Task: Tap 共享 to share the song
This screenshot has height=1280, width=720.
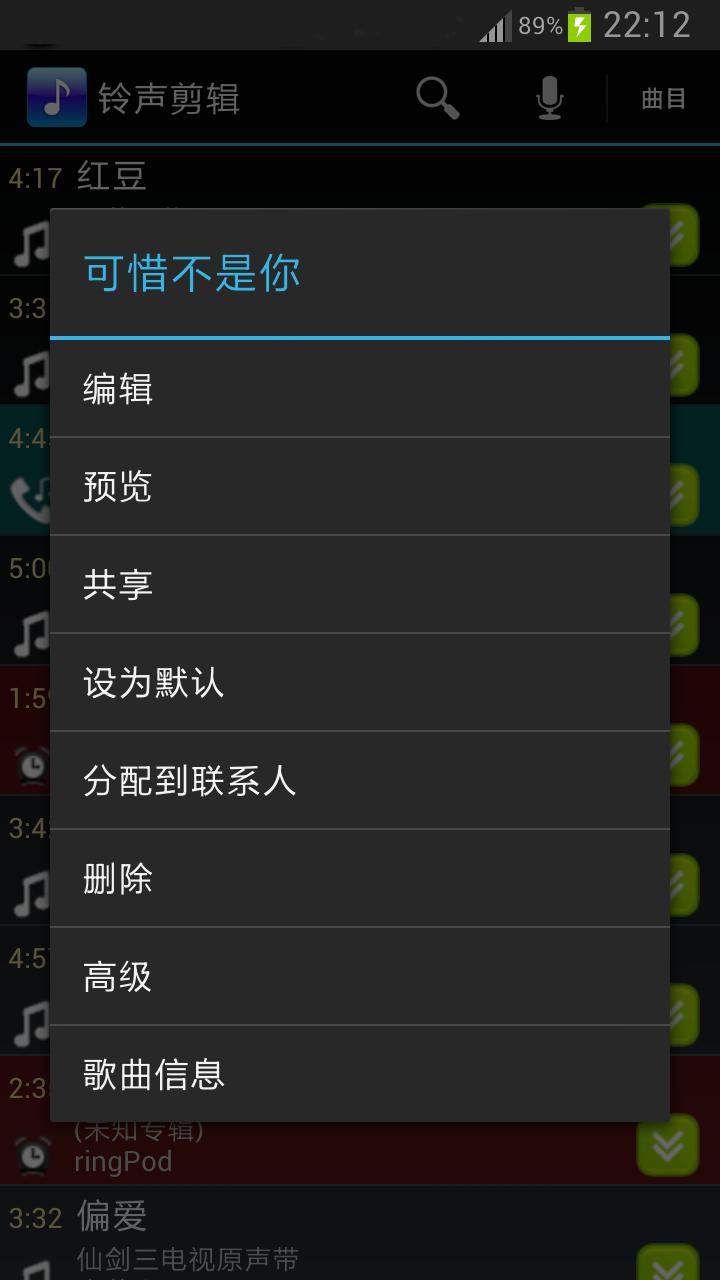Action: tap(360, 584)
